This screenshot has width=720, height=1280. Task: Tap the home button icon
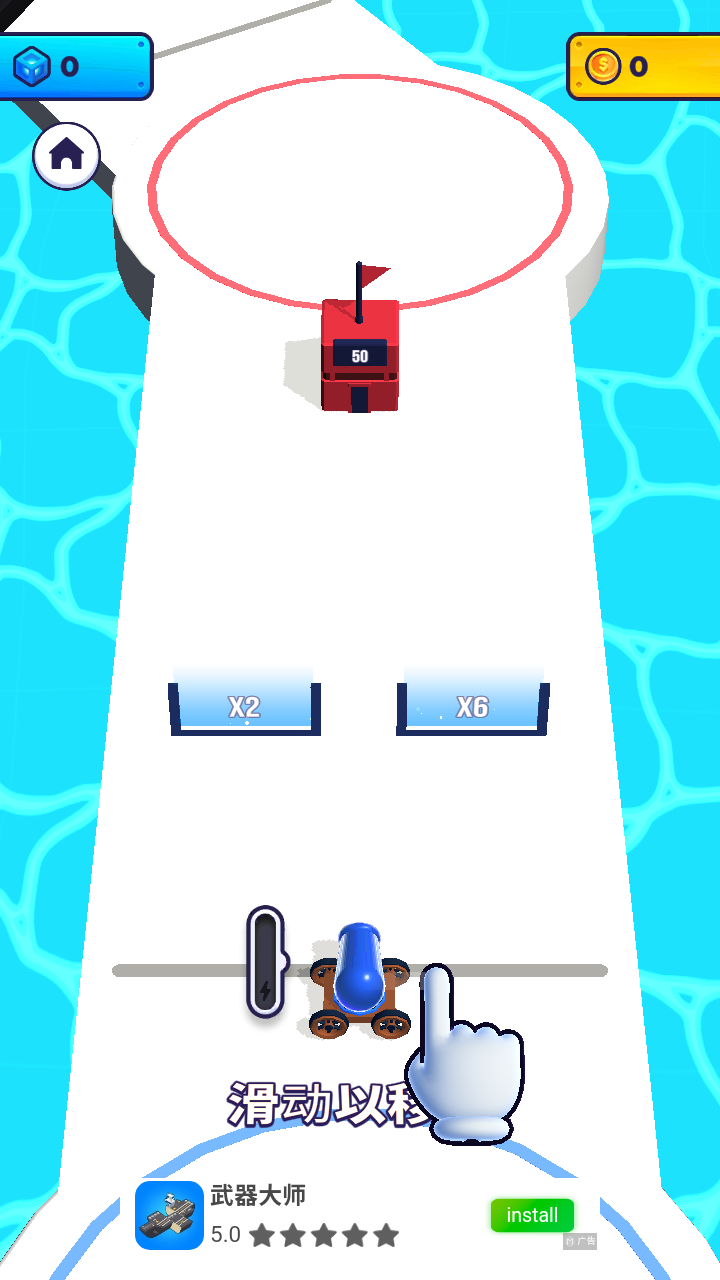(x=67, y=155)
